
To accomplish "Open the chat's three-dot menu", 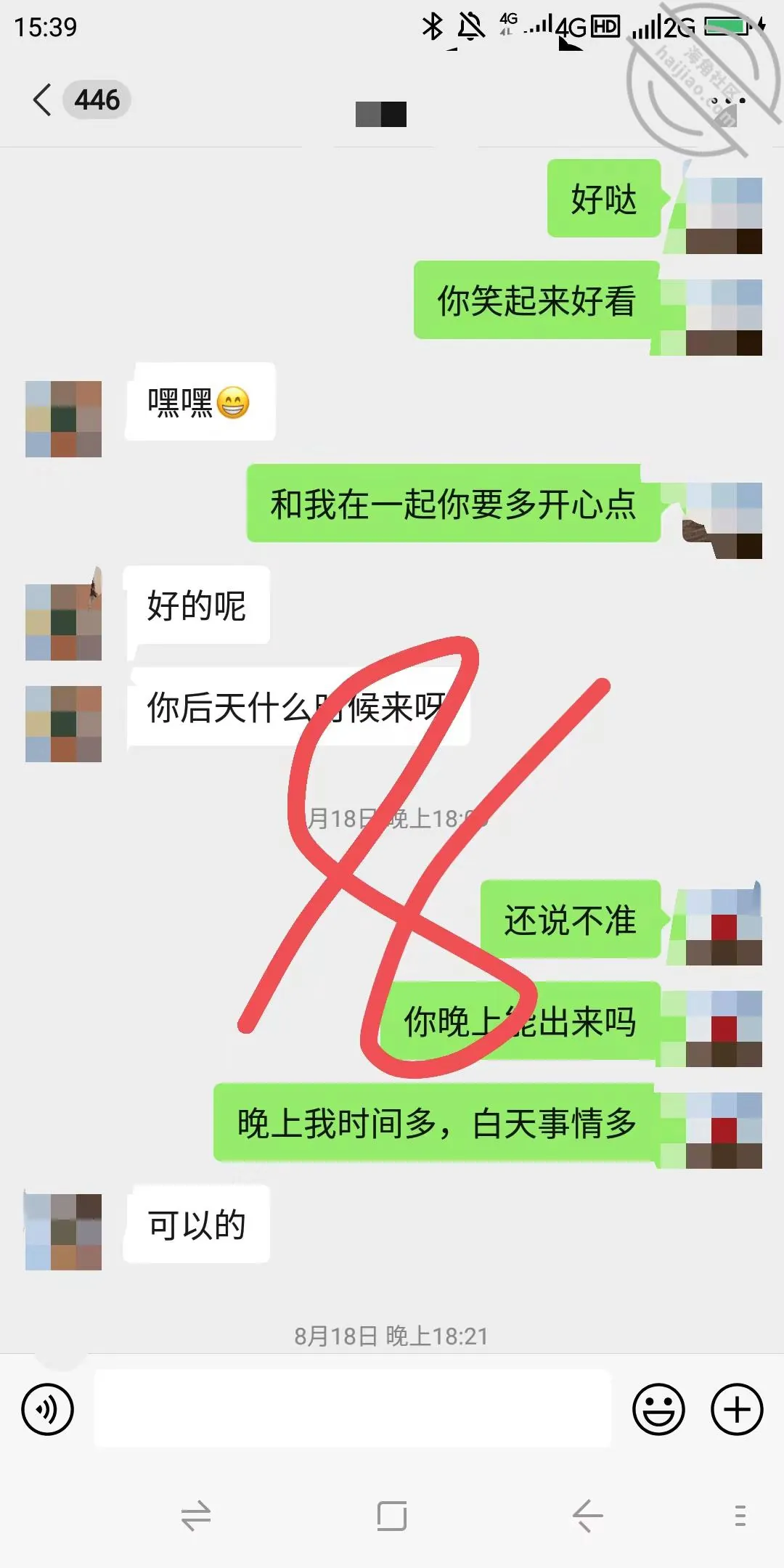I will point(727,101).
